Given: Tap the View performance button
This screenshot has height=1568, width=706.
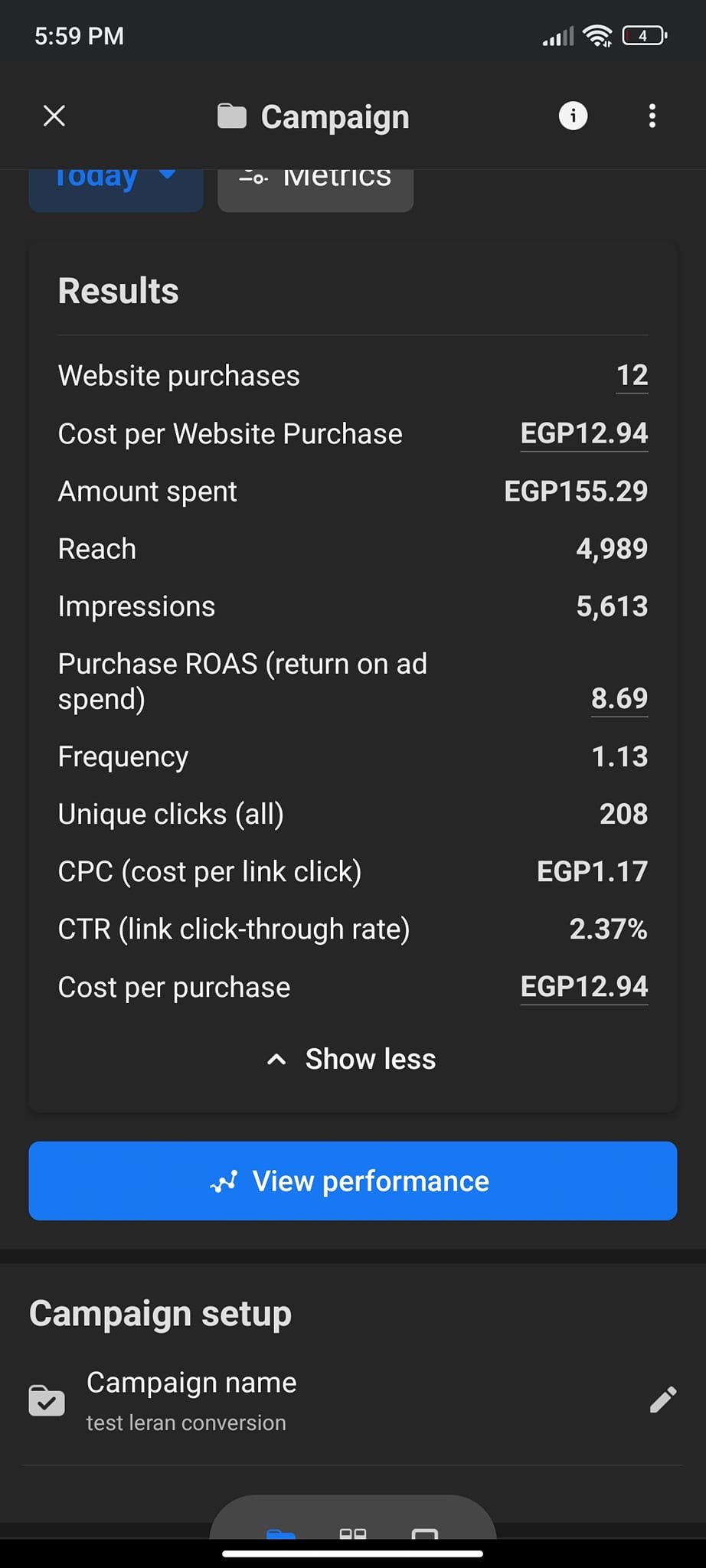Looking at the screenshot, I should point(353,1181).
